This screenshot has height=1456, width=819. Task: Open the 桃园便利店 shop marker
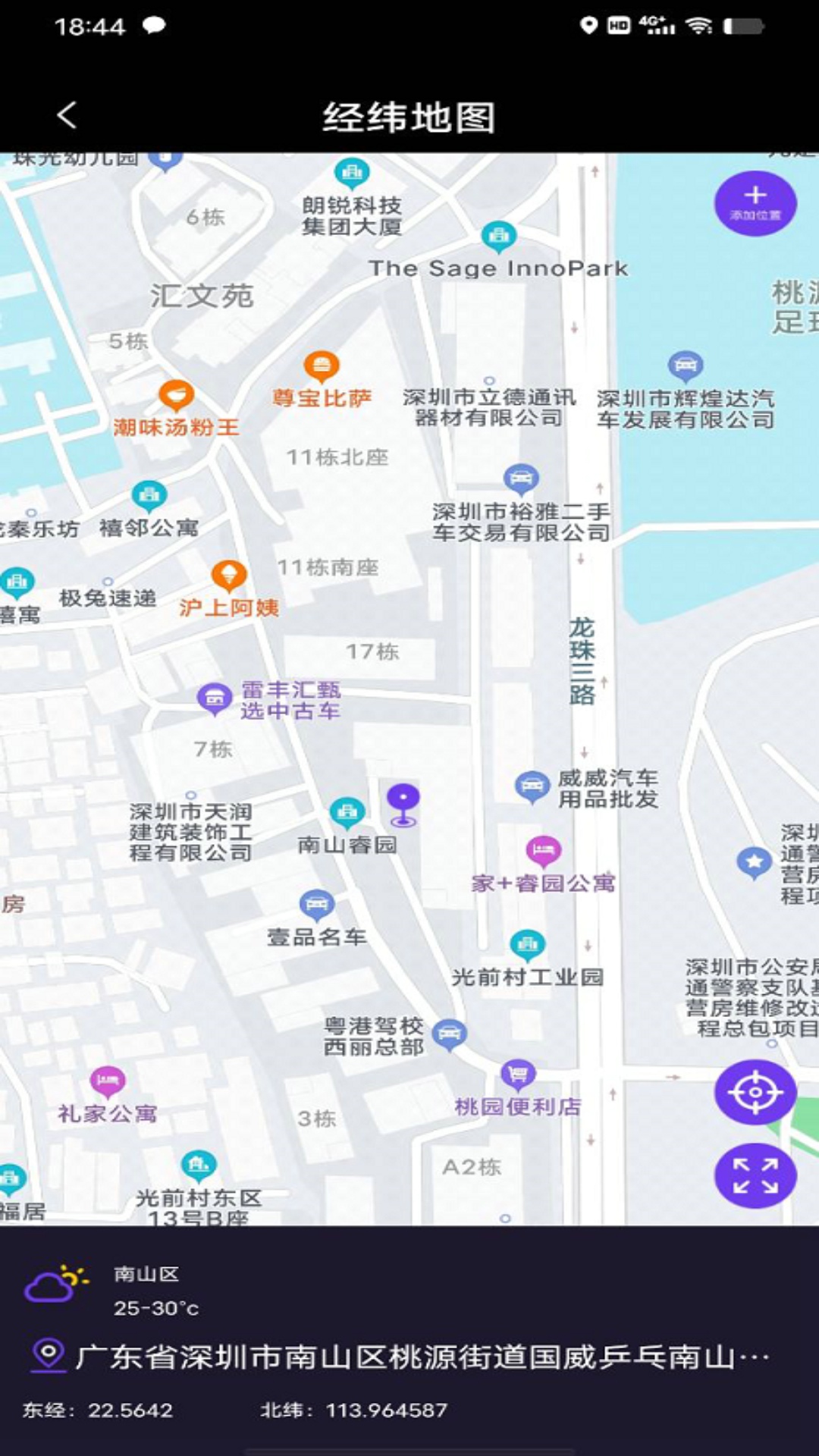tap(518, 1075)
